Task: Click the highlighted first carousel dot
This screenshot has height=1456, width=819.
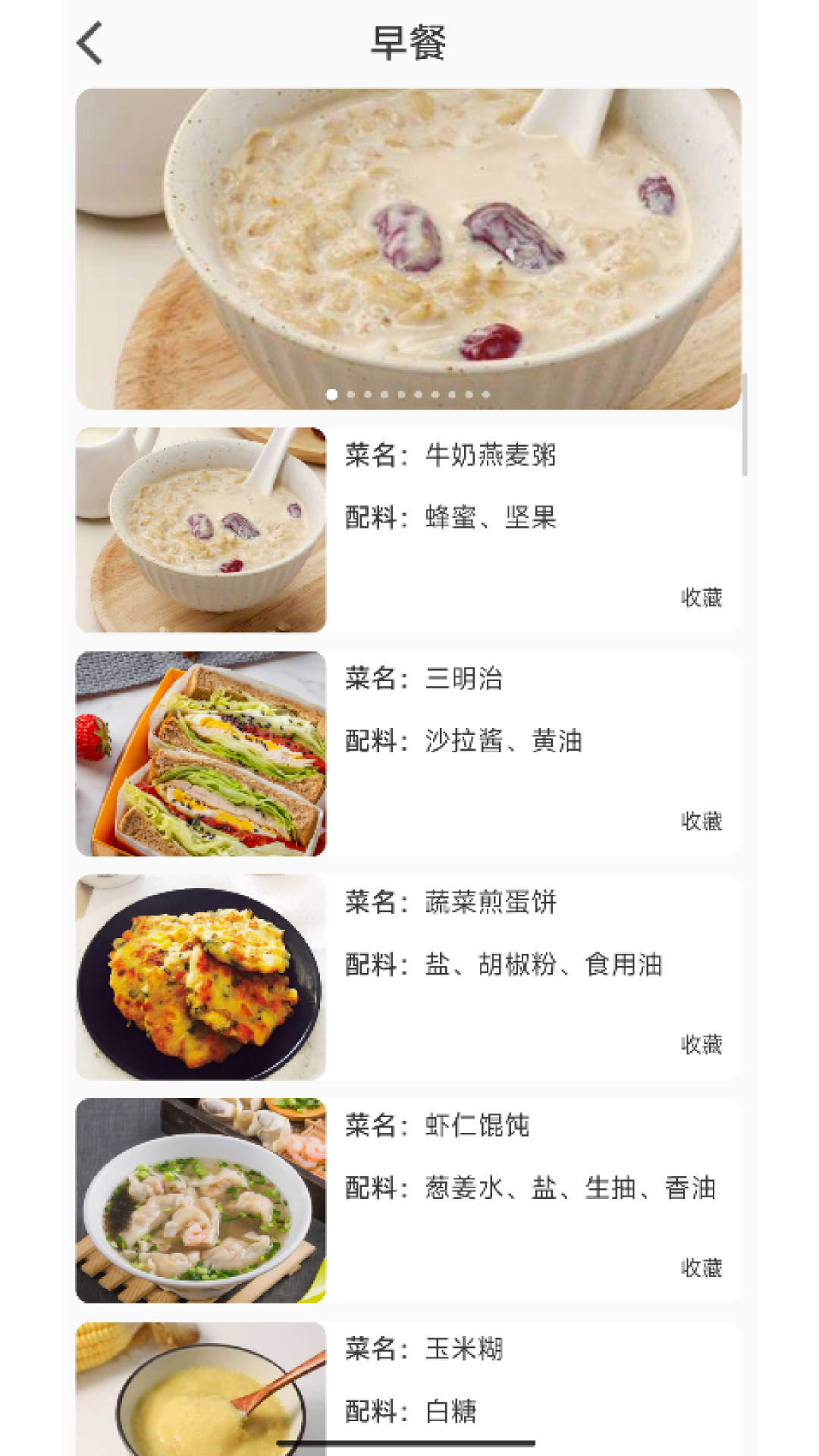Action: pyautogui.click(x=331, y=394)
